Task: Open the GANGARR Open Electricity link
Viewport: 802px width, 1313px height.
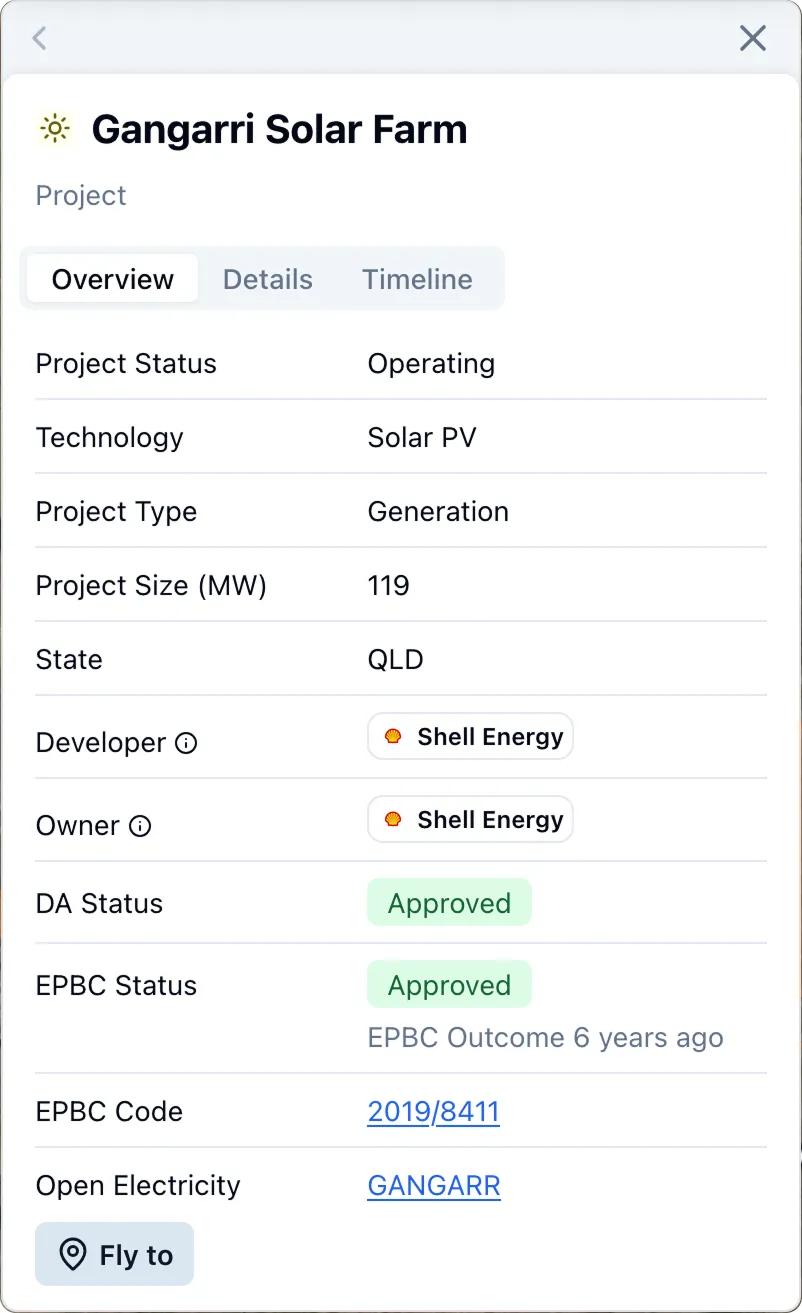Action: (433, 1185)
